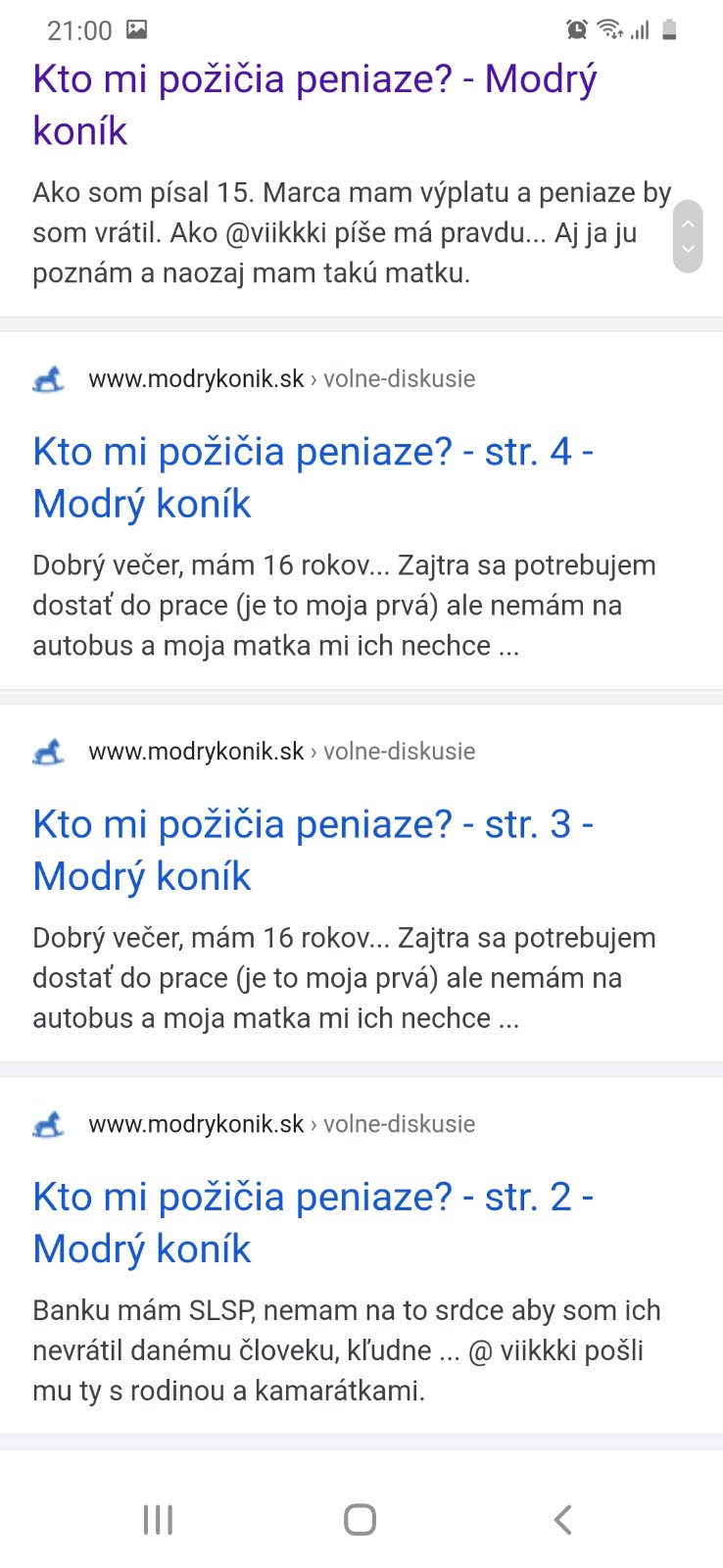Image resolution: width=723 pixels, height=1568 pixels.
Task: Go back with the system back button
Action: point(562,1520)
